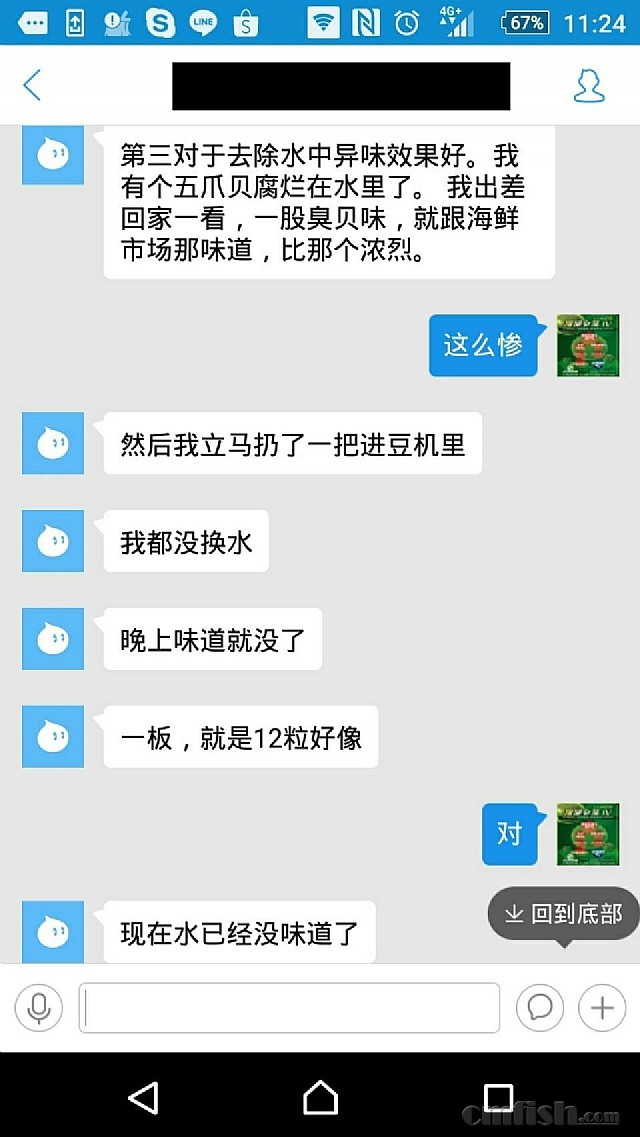This screenshot has height=1137, width=640.
Task: Tap the sender avatar beside 我都没换水
Action: click(x=53, y=541)
